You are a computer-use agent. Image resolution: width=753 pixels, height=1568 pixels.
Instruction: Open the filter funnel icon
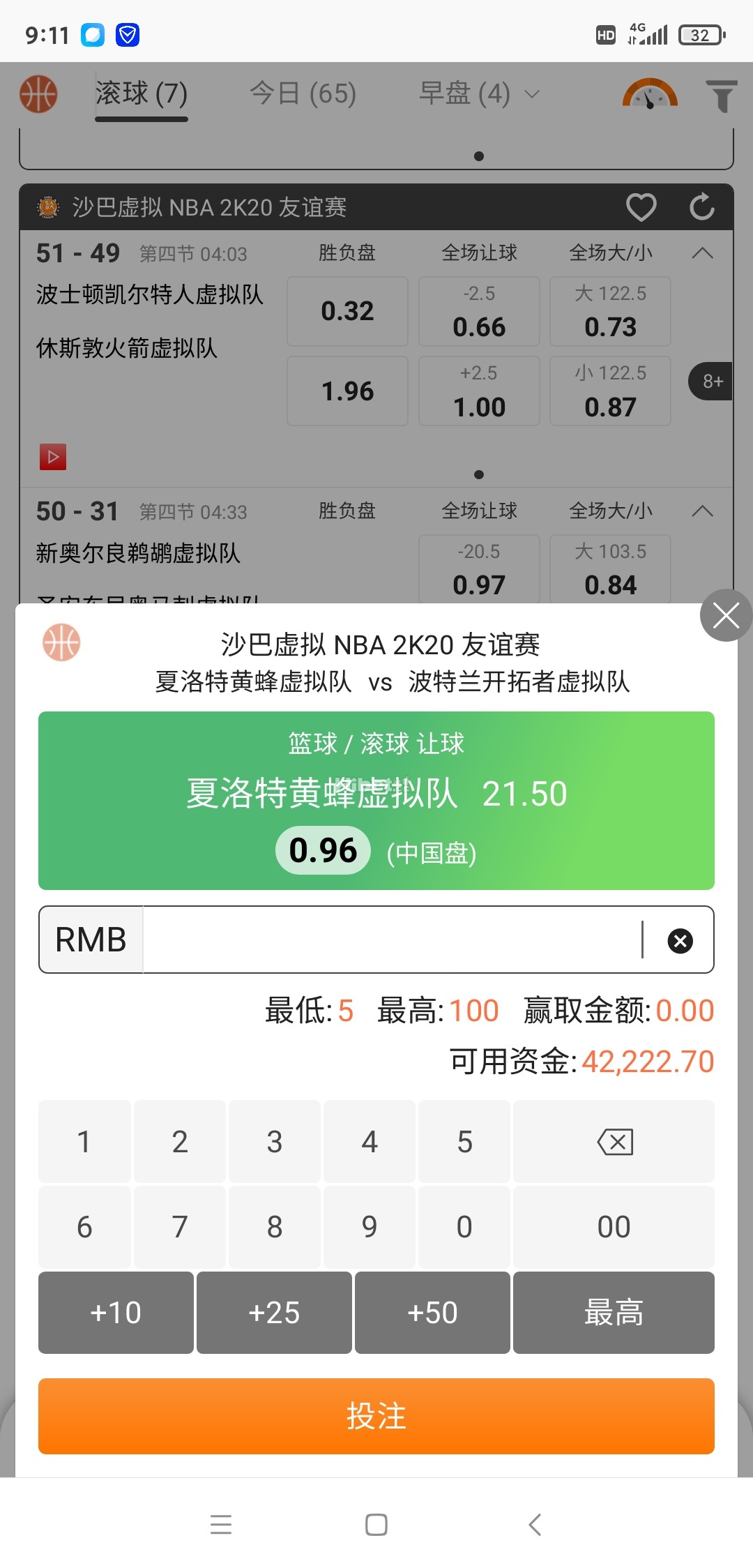[x=722, y=96]
